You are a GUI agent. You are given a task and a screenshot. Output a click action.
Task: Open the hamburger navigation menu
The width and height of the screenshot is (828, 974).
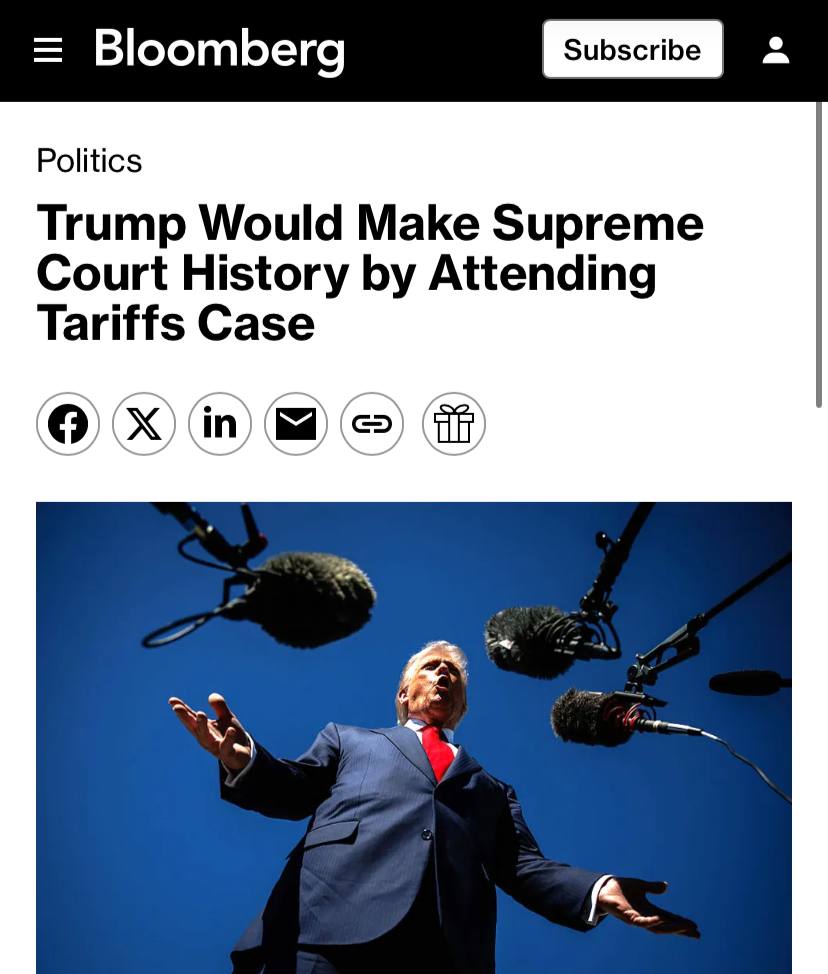[x=48, y=50]
